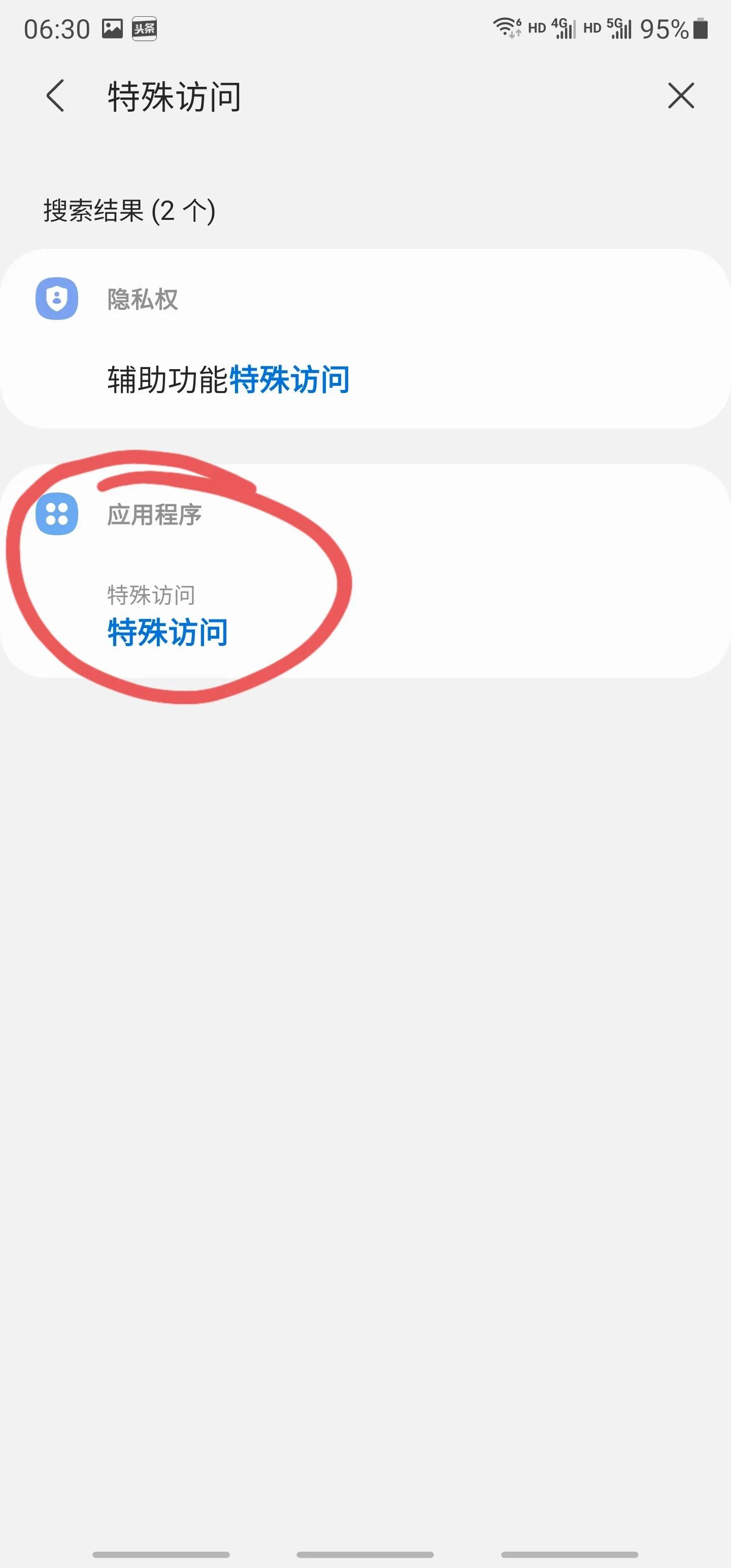The height and width of the screenshot is (1568, 731).
Task: Close the search with the X button
Action: (680, 96)
